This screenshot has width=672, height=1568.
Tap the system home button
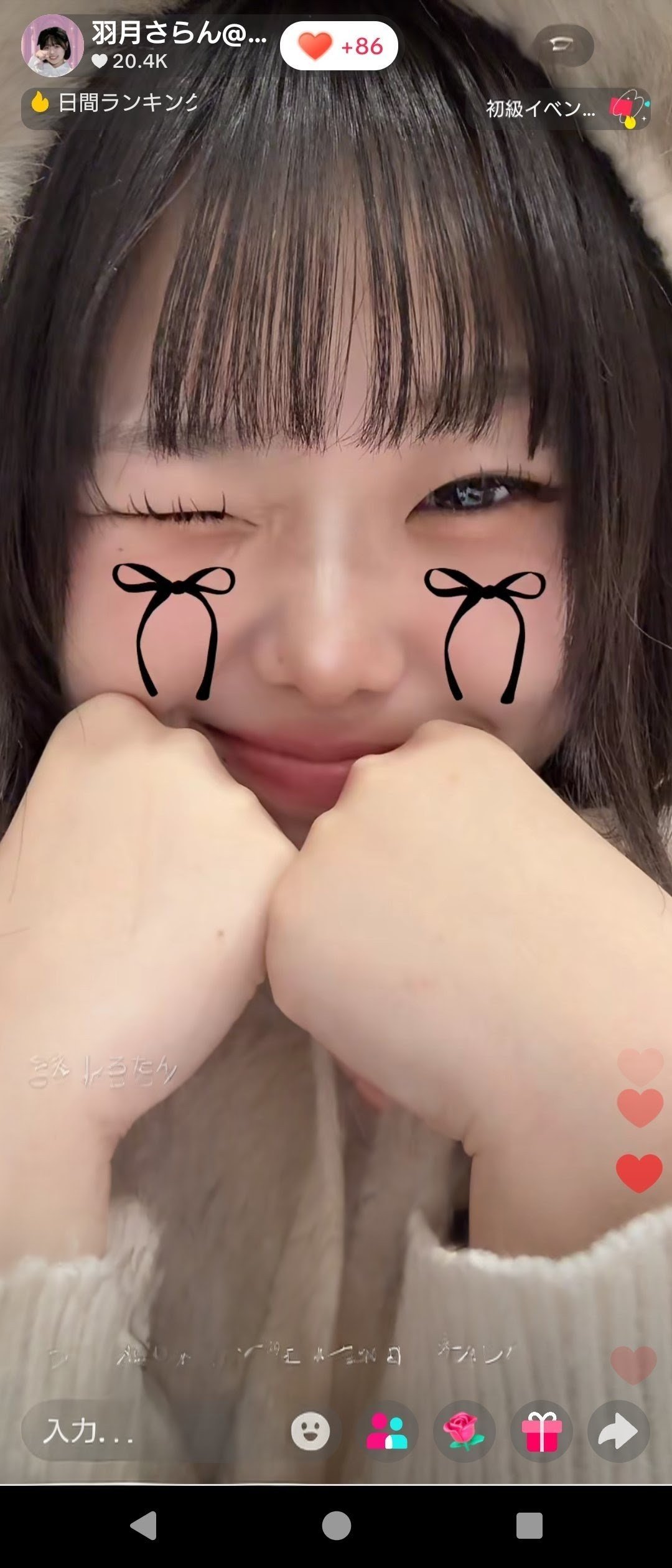tap(336, 1526)
